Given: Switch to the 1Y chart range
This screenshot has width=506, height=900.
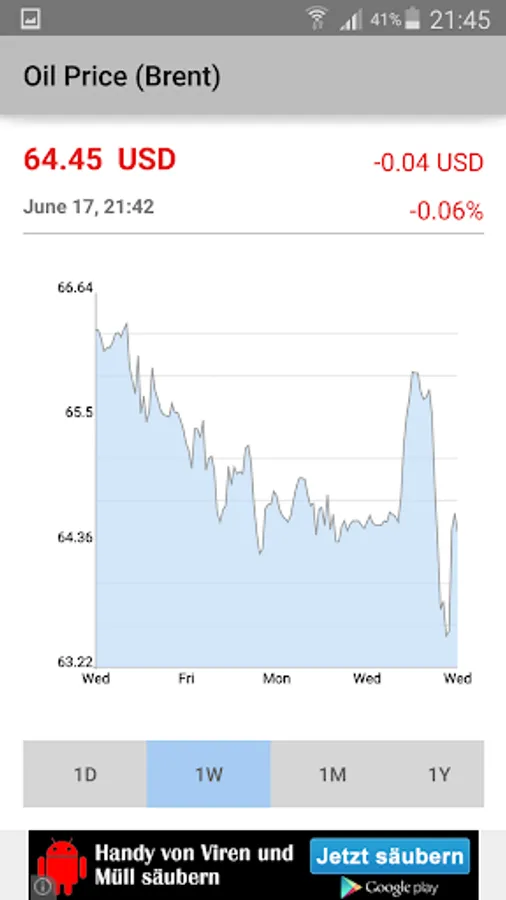Looking at the screenshot, I should pyautogui.click(x=439, y=774).
